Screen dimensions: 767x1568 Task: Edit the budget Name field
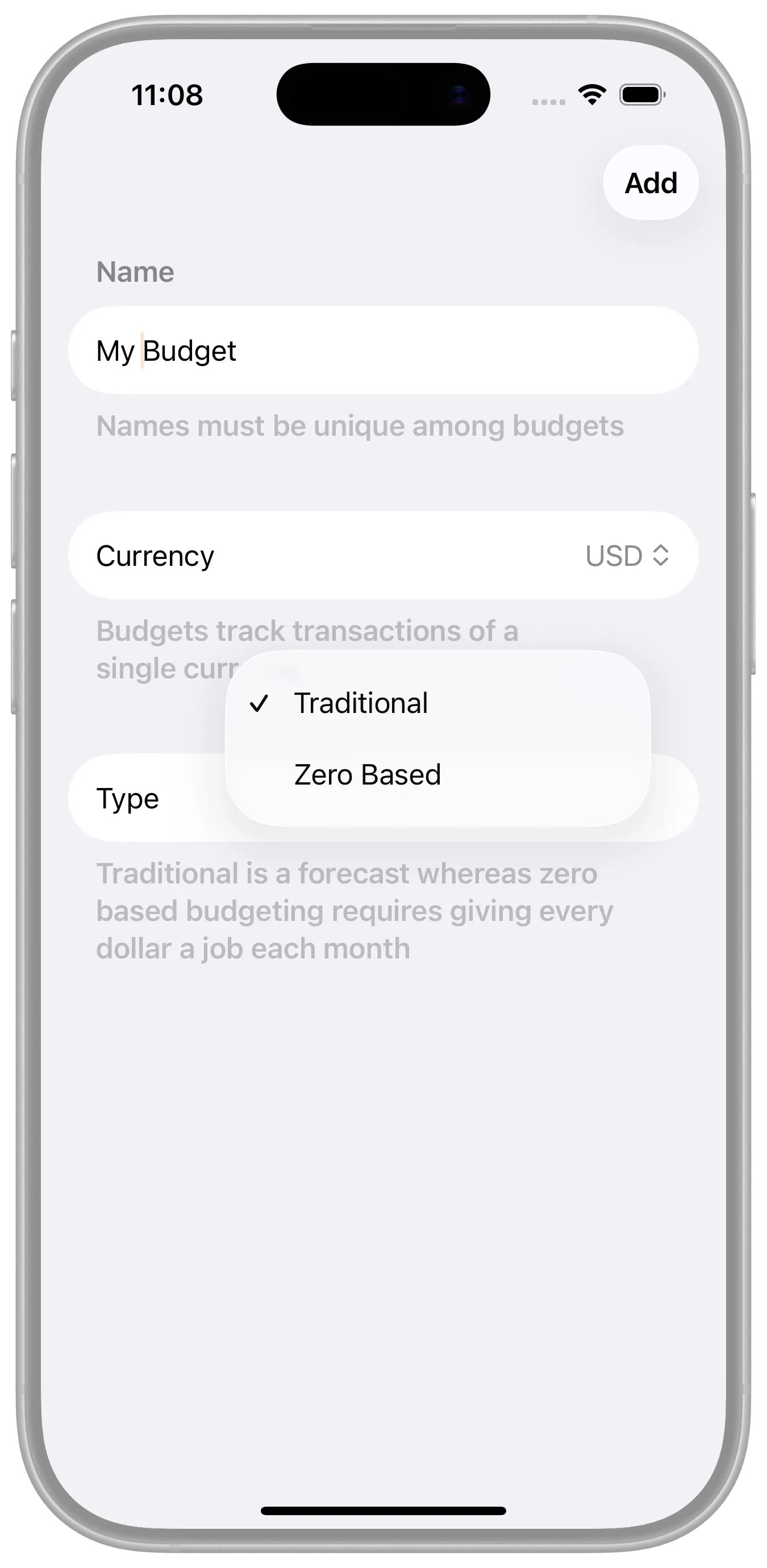tap(383, 351)
